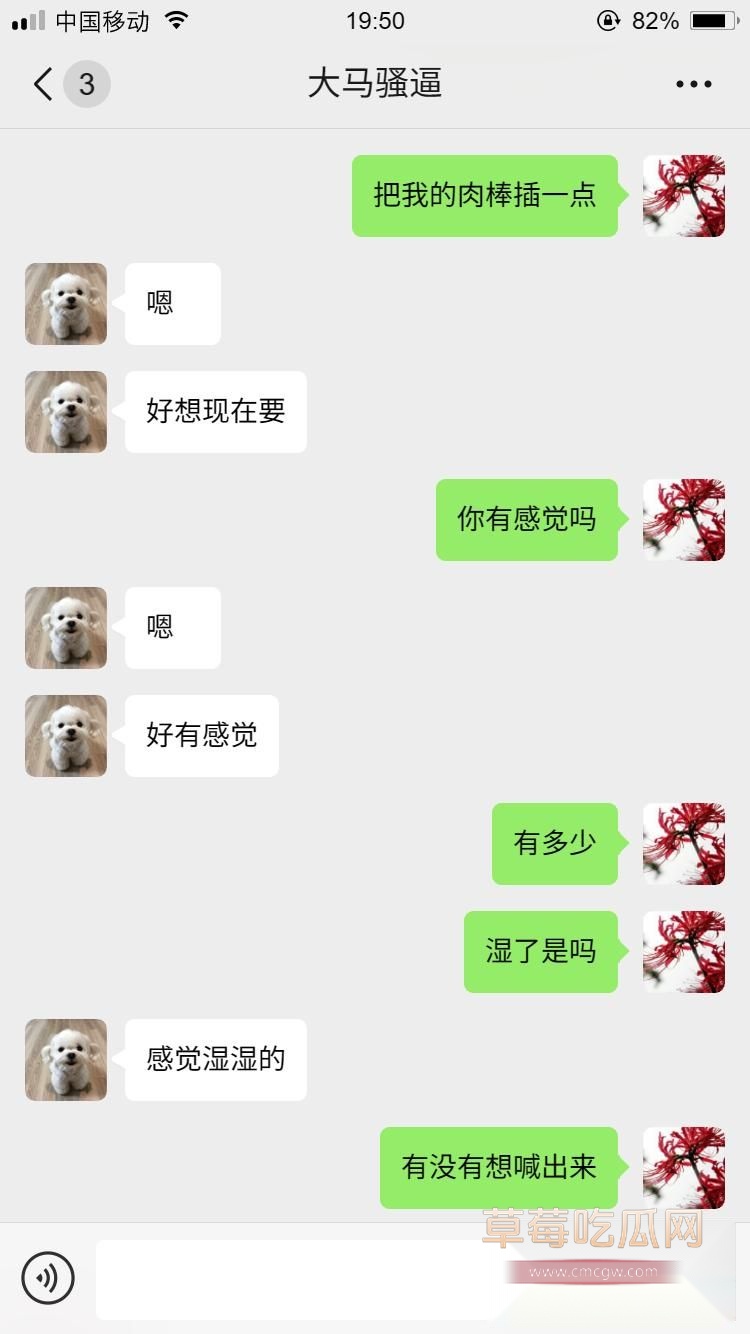Tap the puppy avatar beside the latest white message

[x=65, y=1060]
